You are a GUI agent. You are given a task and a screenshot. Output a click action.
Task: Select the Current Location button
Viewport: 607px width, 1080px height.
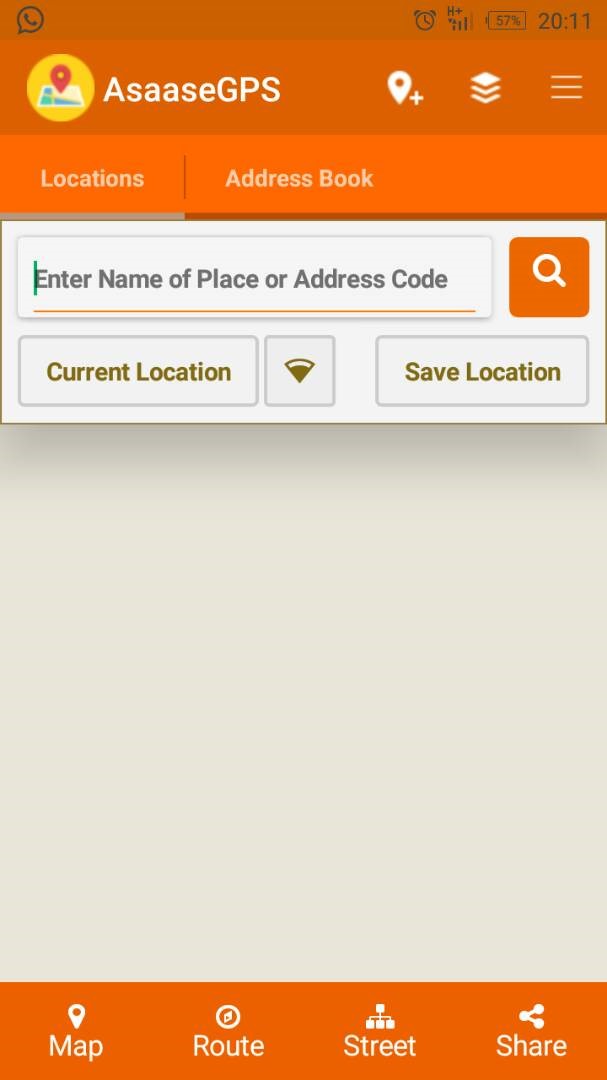point(138,371)
